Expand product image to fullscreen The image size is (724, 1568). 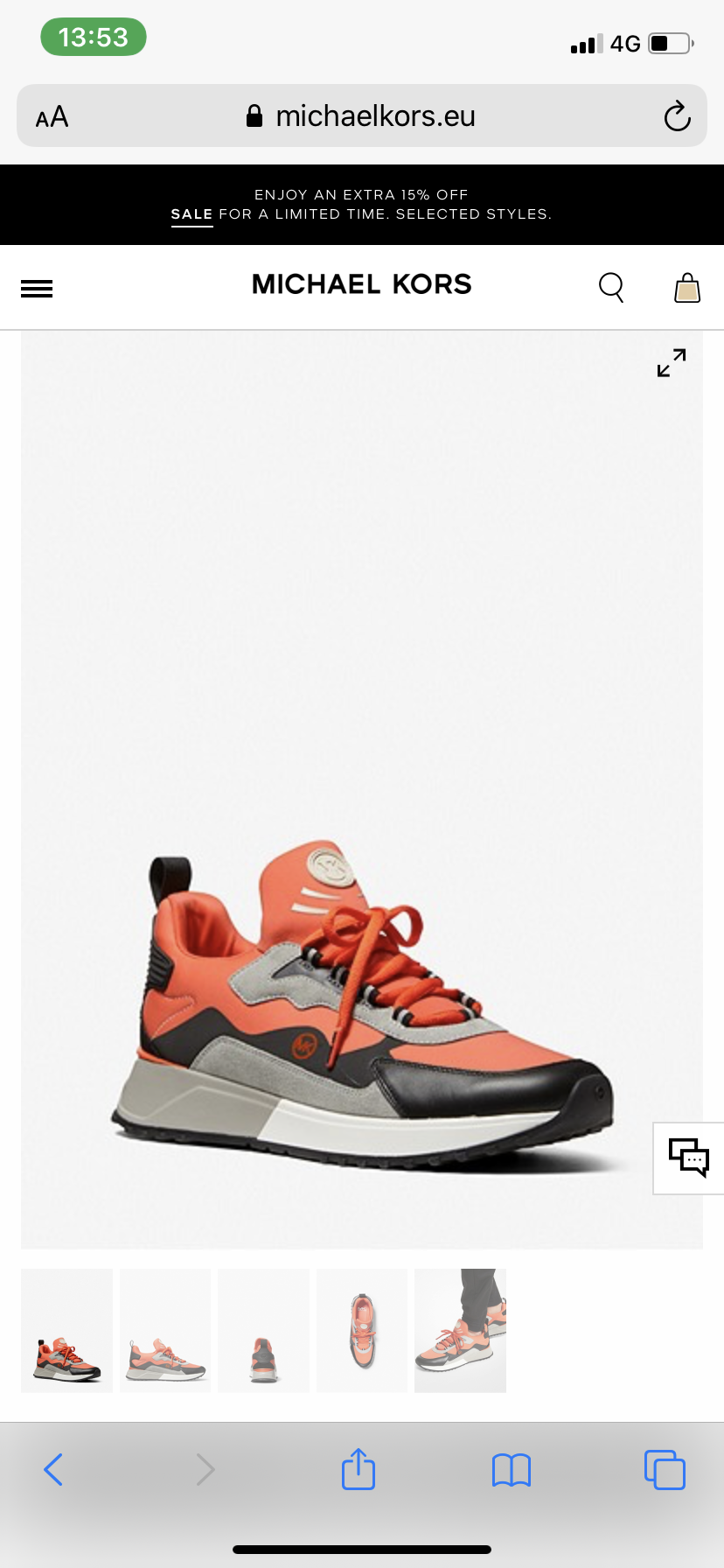[672, 362]
